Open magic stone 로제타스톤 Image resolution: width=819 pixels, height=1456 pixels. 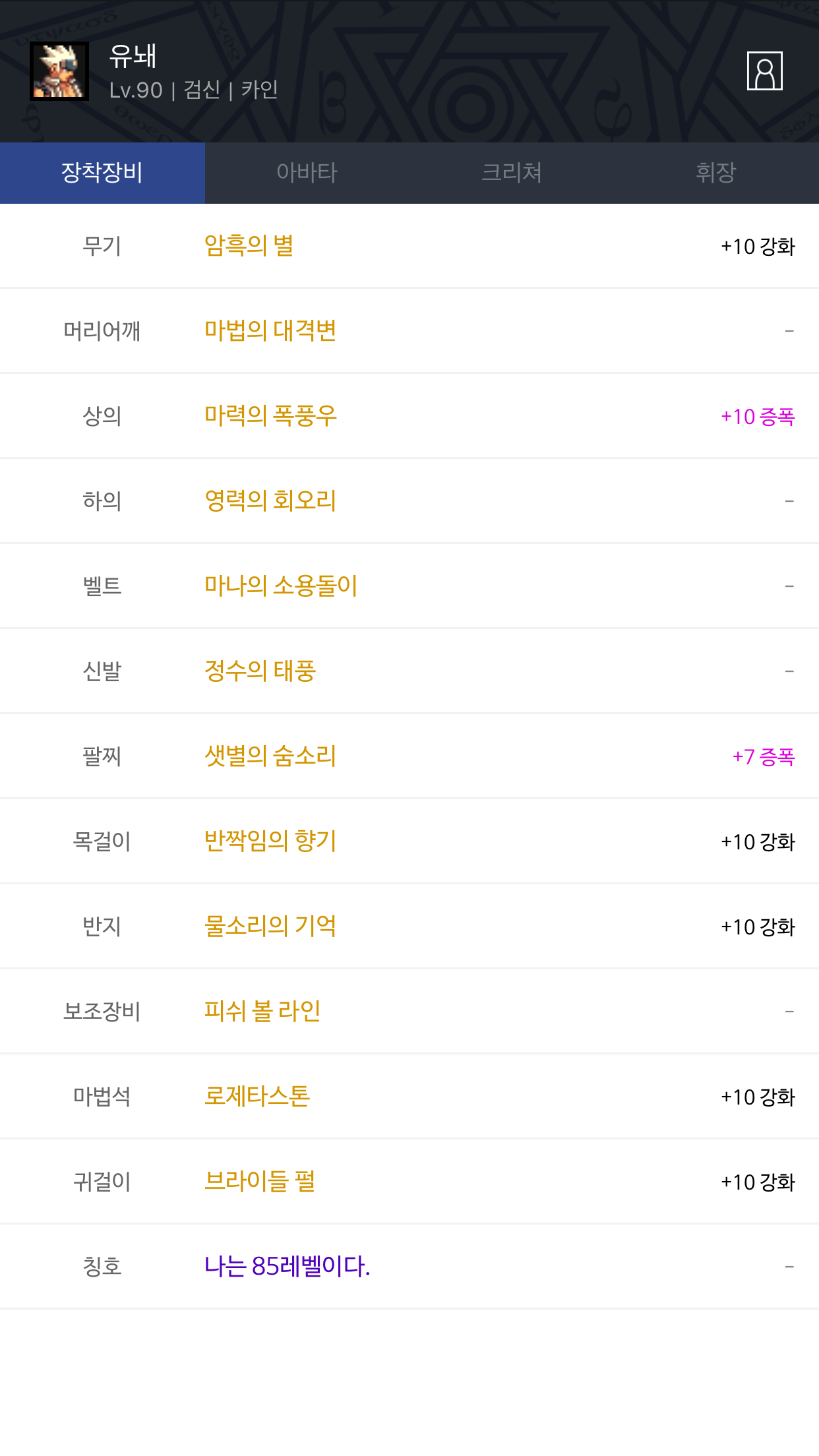[x=257, y=1096]
